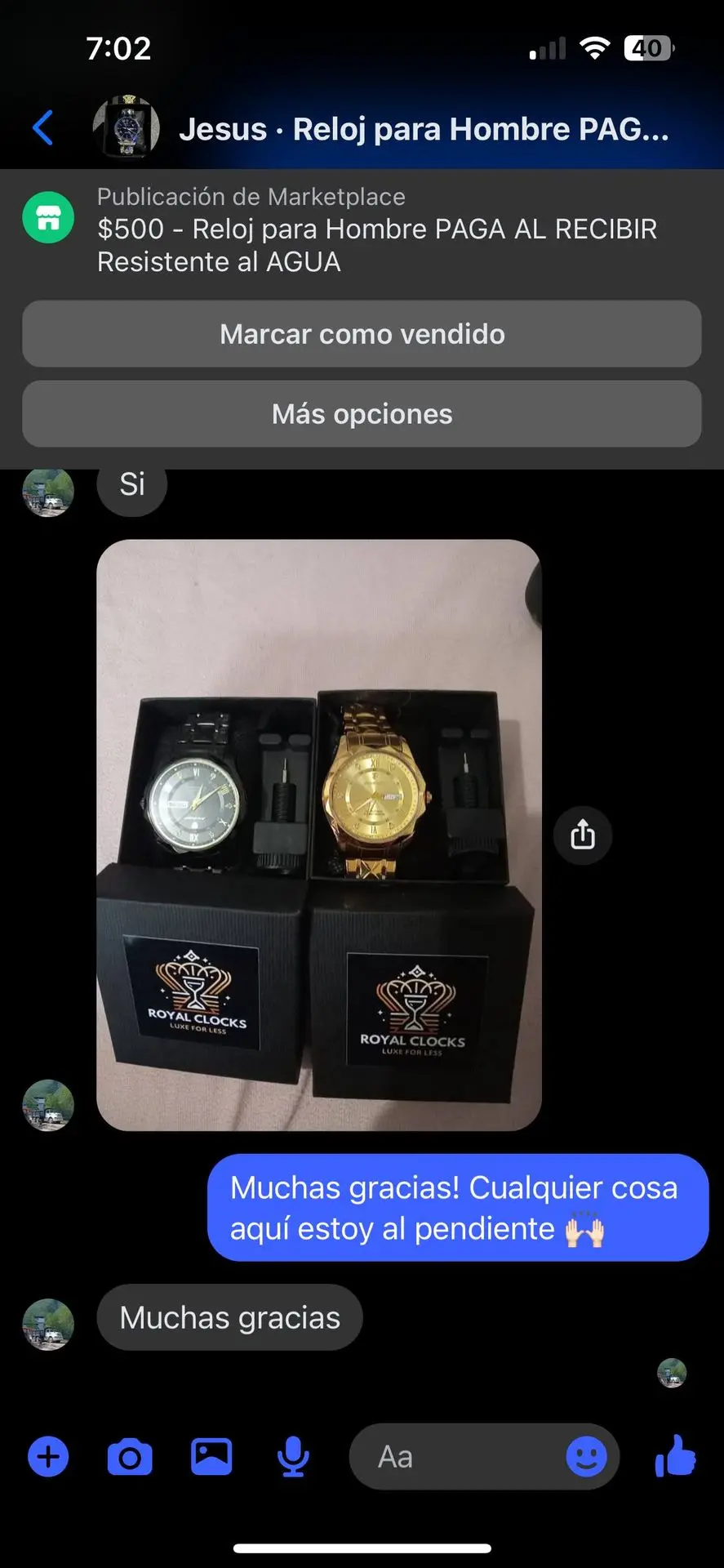
Task: Send a thumbs-up like
Action: pyautogui.click(x=675, y=1455)
